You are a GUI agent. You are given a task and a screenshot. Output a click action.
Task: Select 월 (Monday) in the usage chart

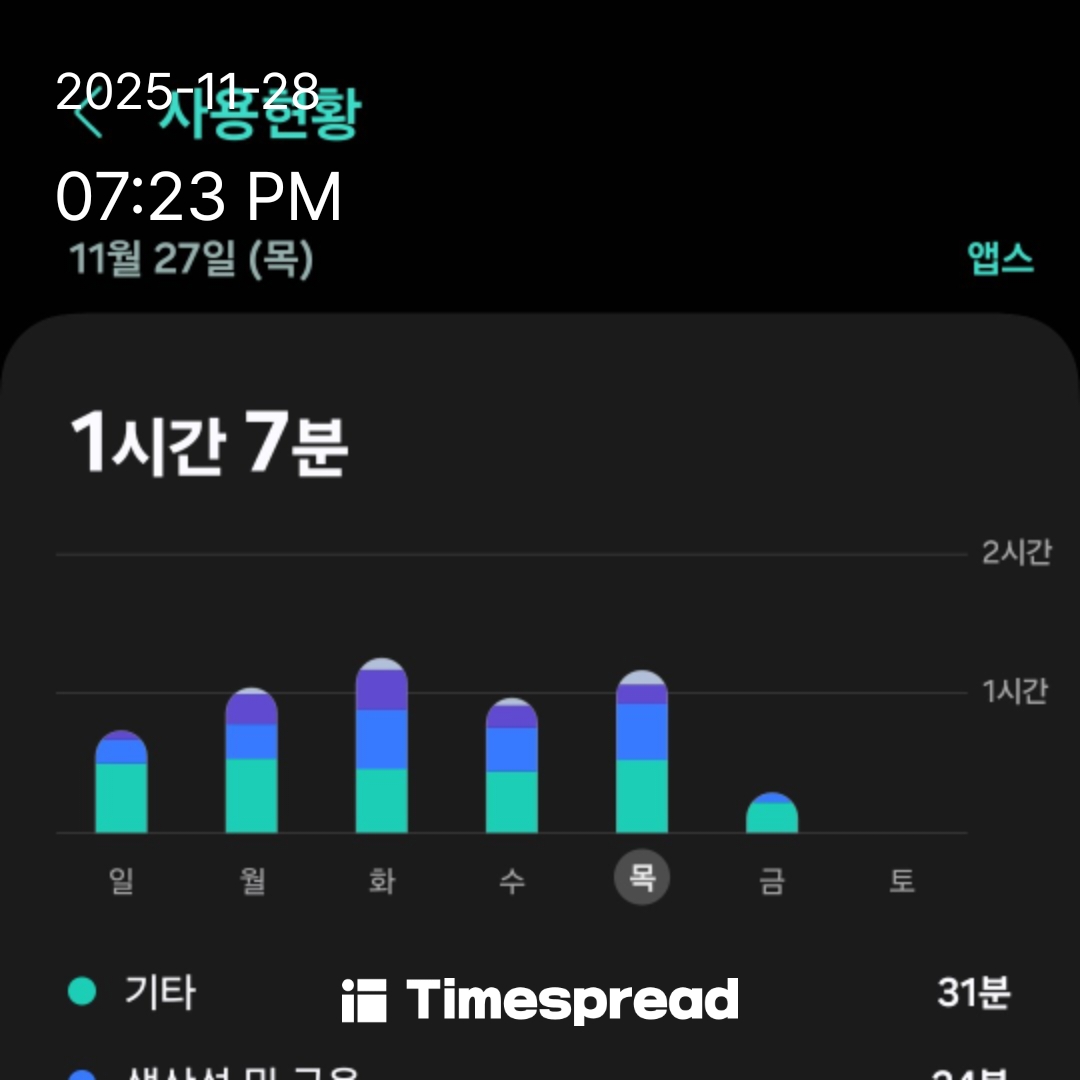[252, 881]
